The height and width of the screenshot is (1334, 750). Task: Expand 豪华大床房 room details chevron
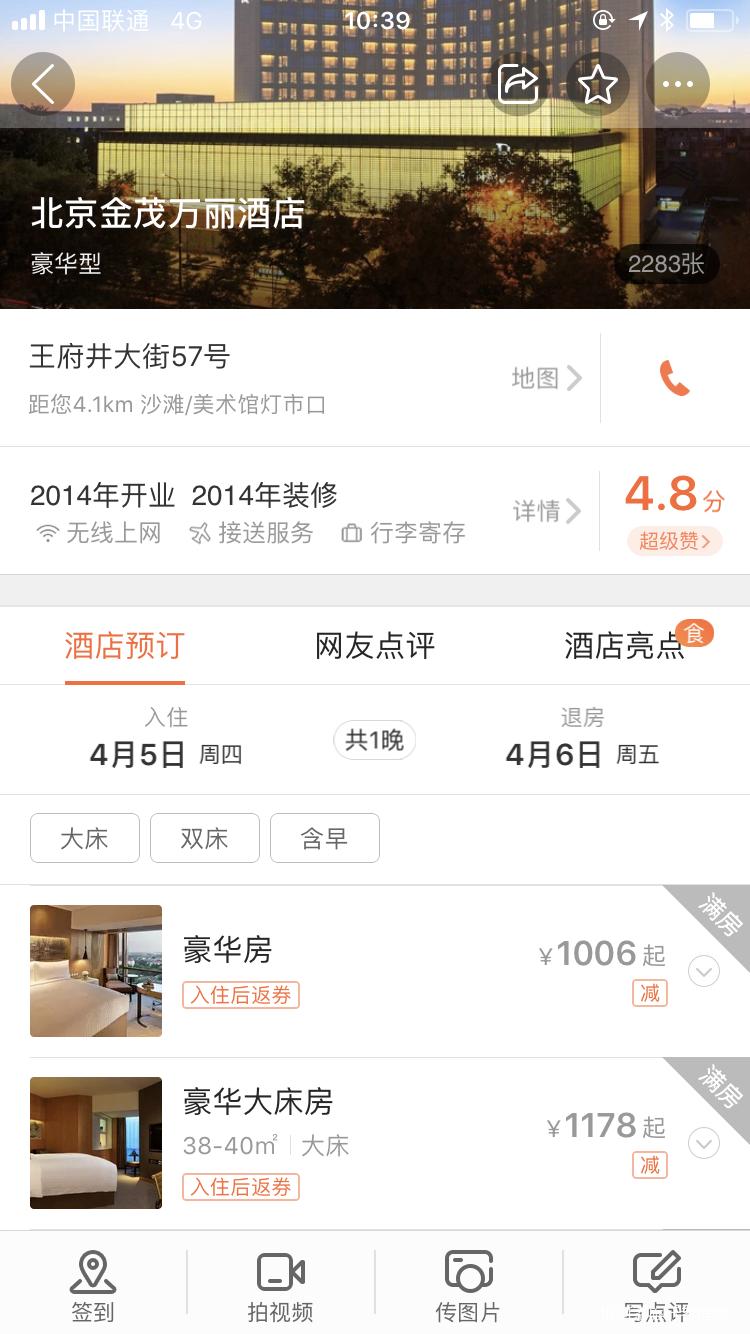pyautogui.click(x=703, y=1143)
